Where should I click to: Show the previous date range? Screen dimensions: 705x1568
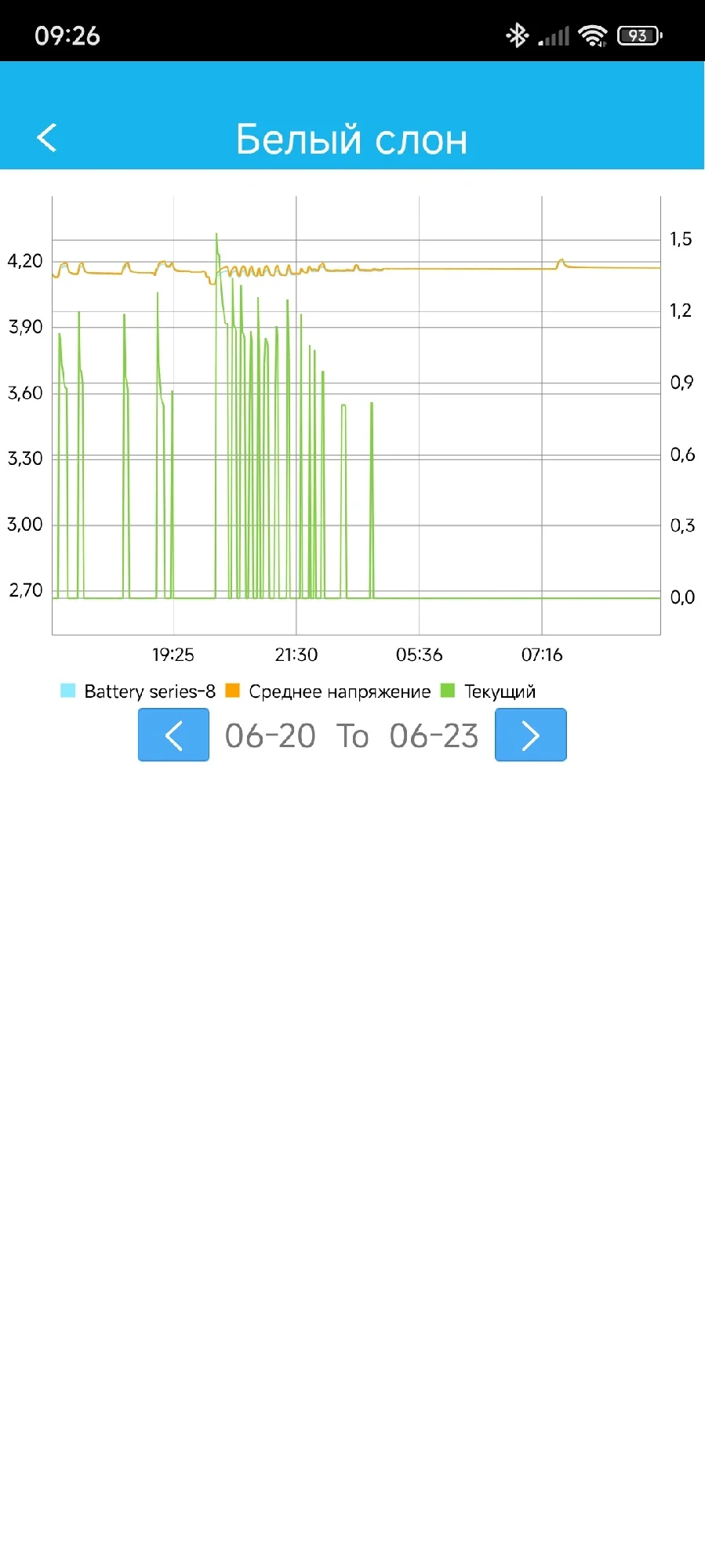(x=173, y=735)
